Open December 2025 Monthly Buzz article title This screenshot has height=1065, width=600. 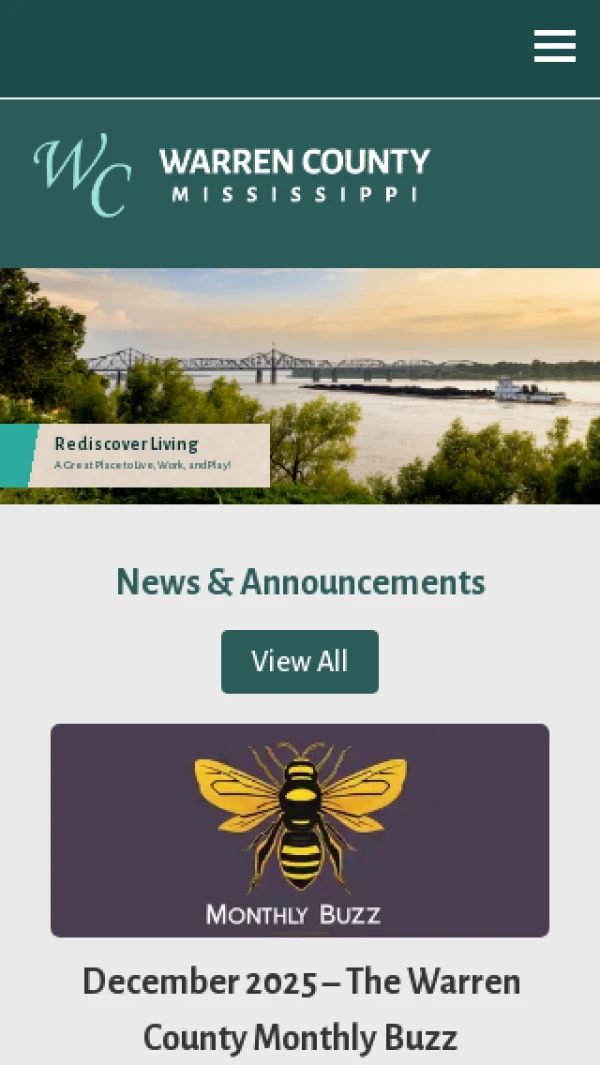[x=300, y=1008]
